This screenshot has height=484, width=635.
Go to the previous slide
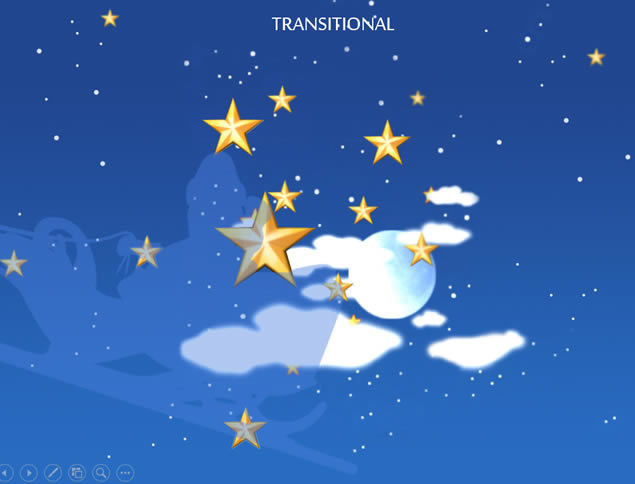coord(5,472)
